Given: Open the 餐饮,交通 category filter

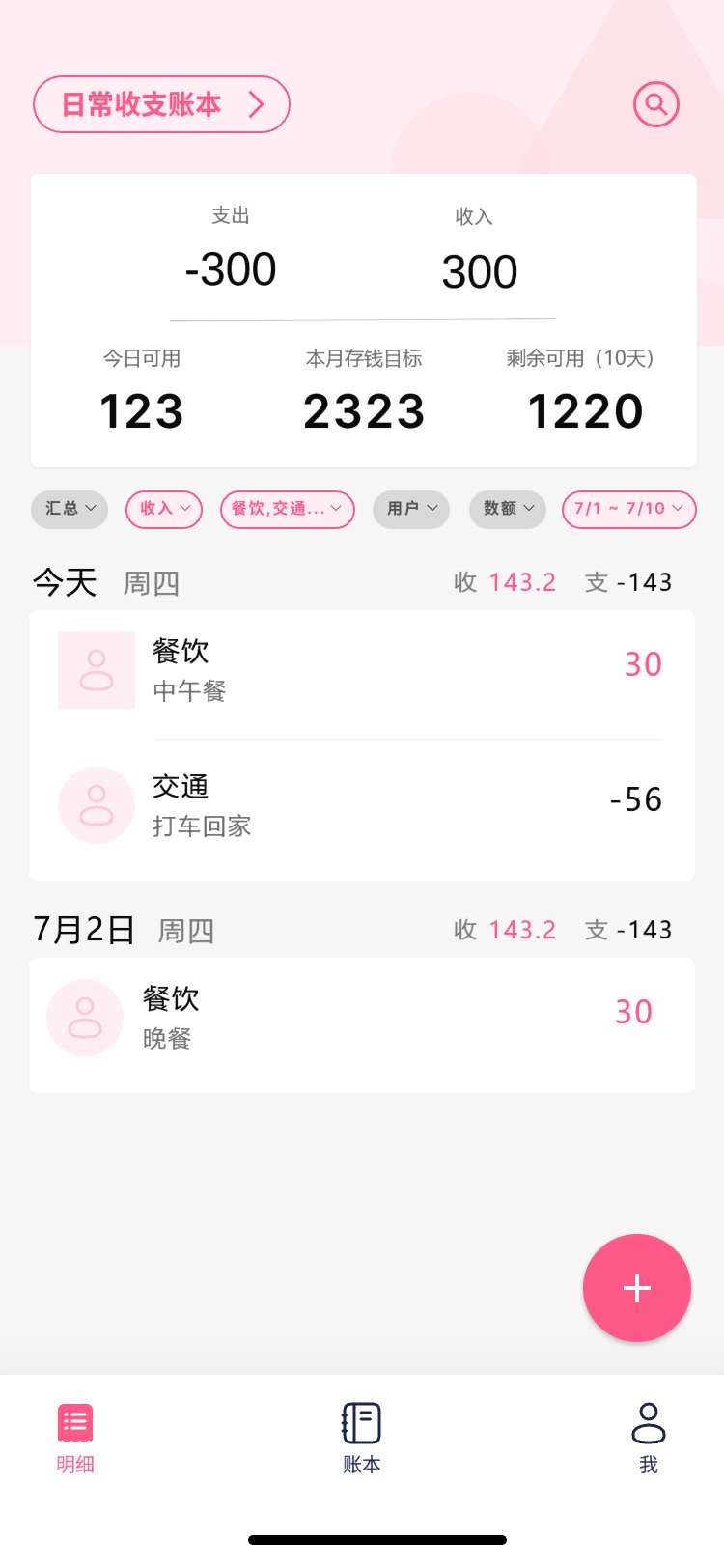Looking at the screenshot, I should (287, 510).
